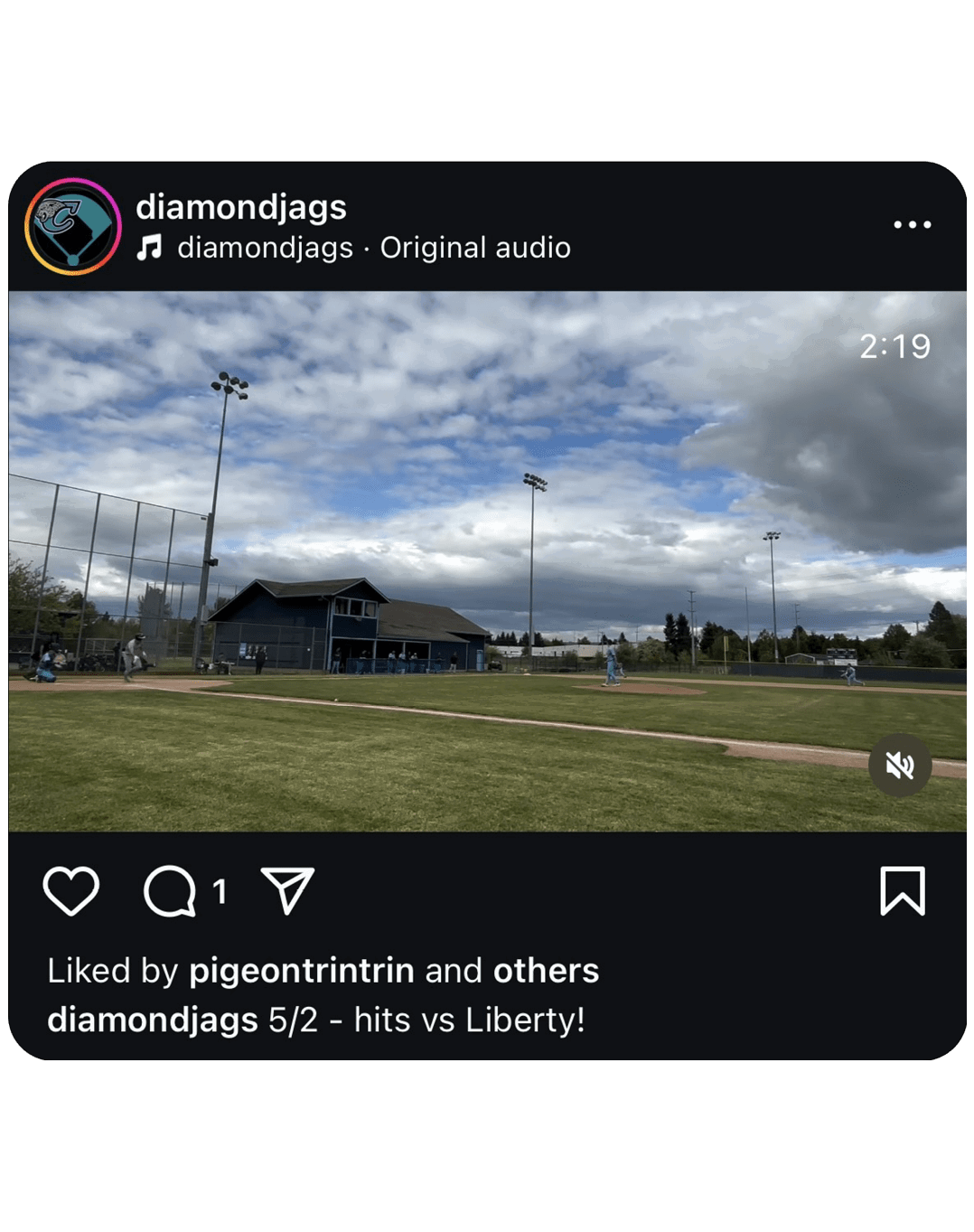
Task: Open diamondjags profile picture story
Action: click(73, 227)
